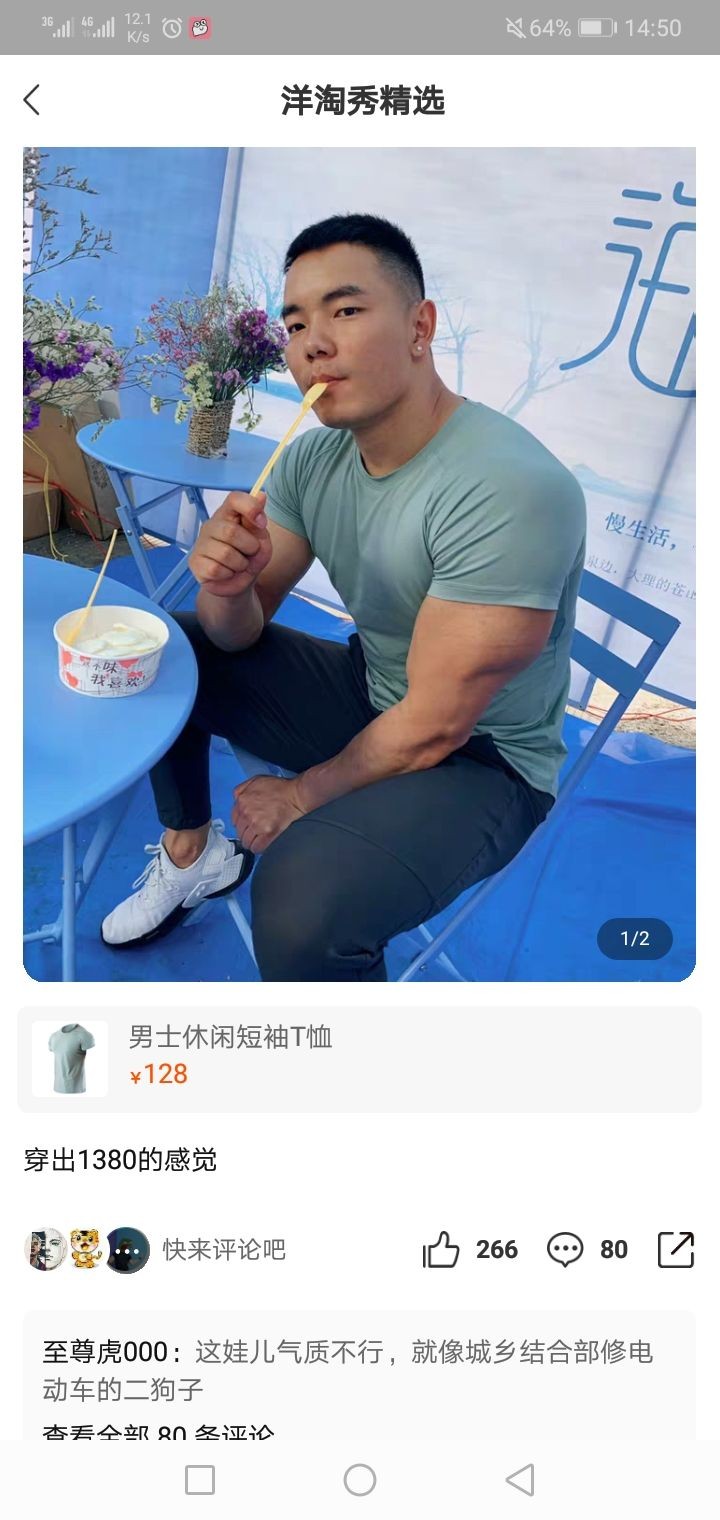This screenshot has height=1520, width=720.
Task: Open the comments bubble icon
Action: pos(565,1249)
